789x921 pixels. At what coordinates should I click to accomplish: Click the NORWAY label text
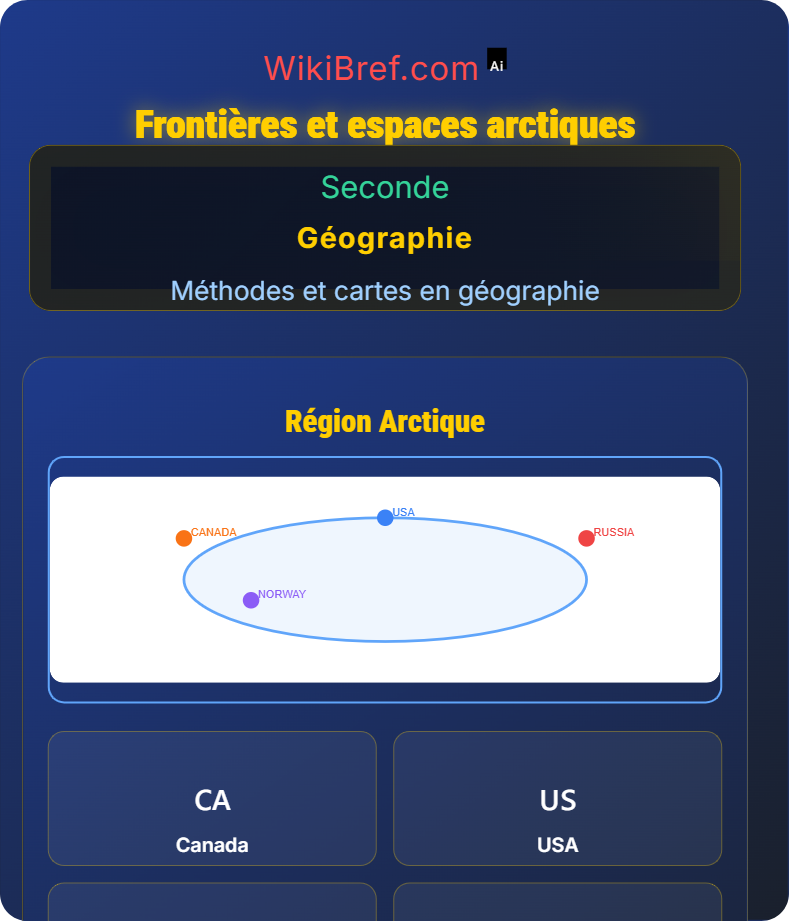coord(283,593)
